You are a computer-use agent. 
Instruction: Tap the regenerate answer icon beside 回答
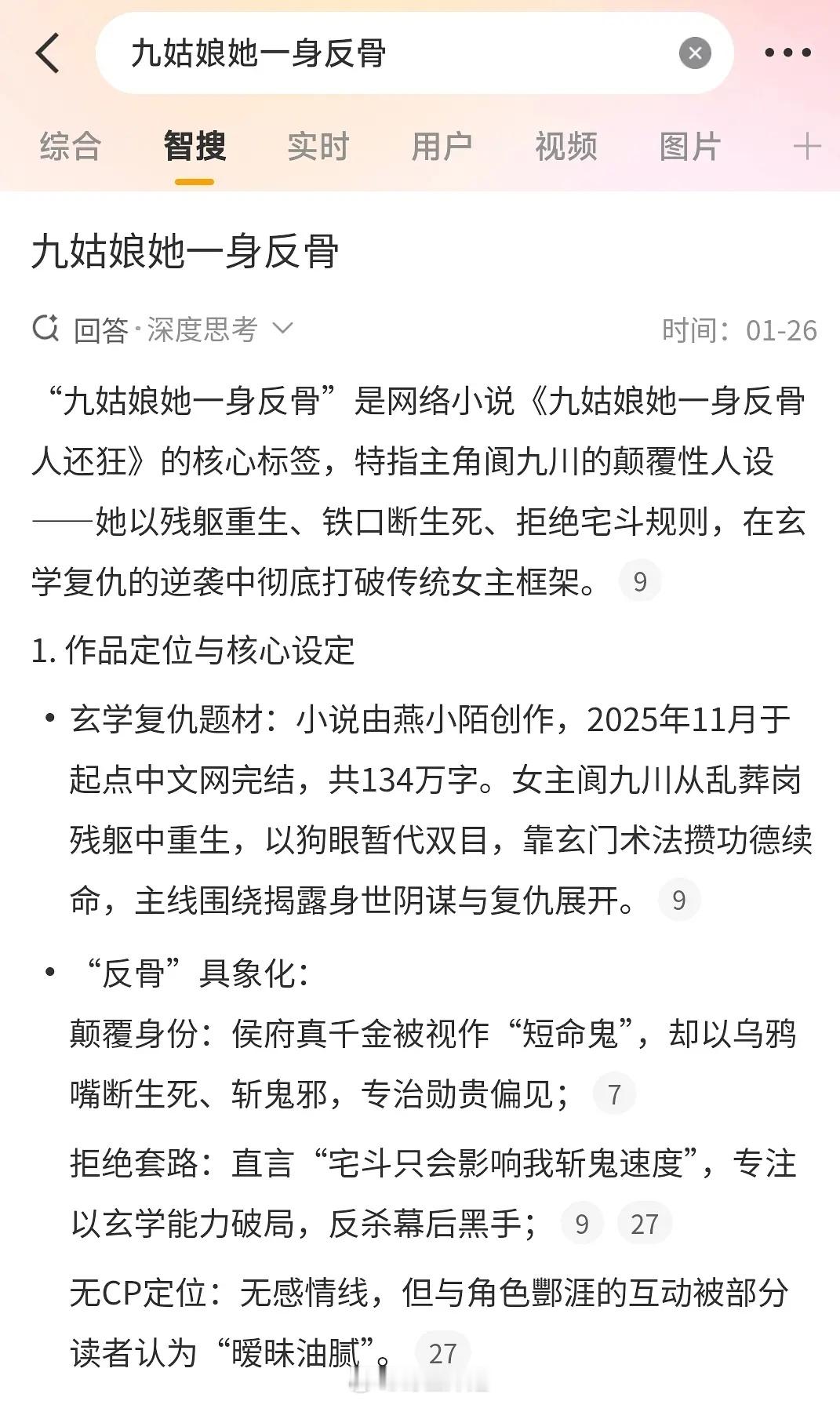point(47,328)
